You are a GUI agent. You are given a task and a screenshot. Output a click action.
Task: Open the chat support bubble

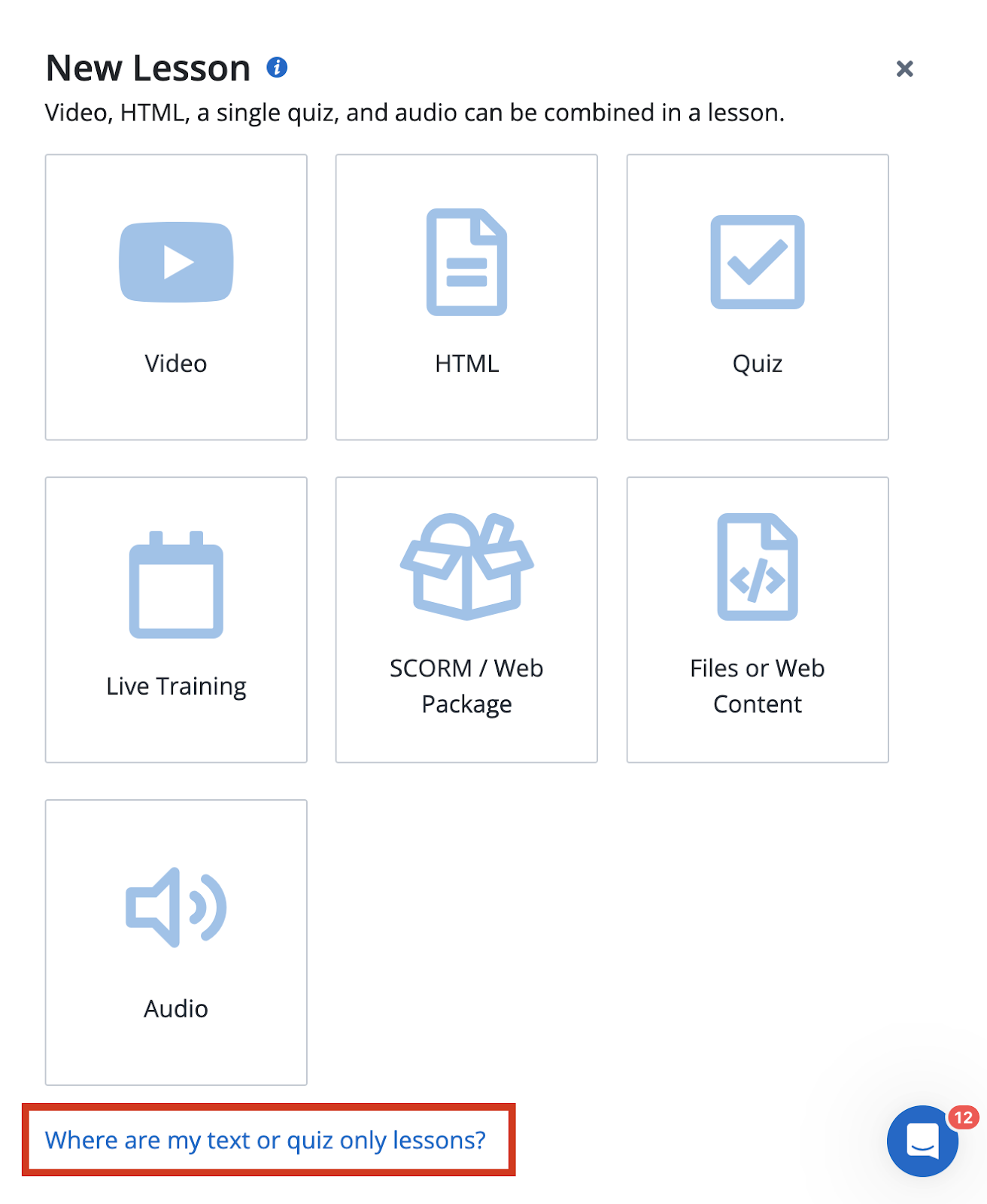922,1141
